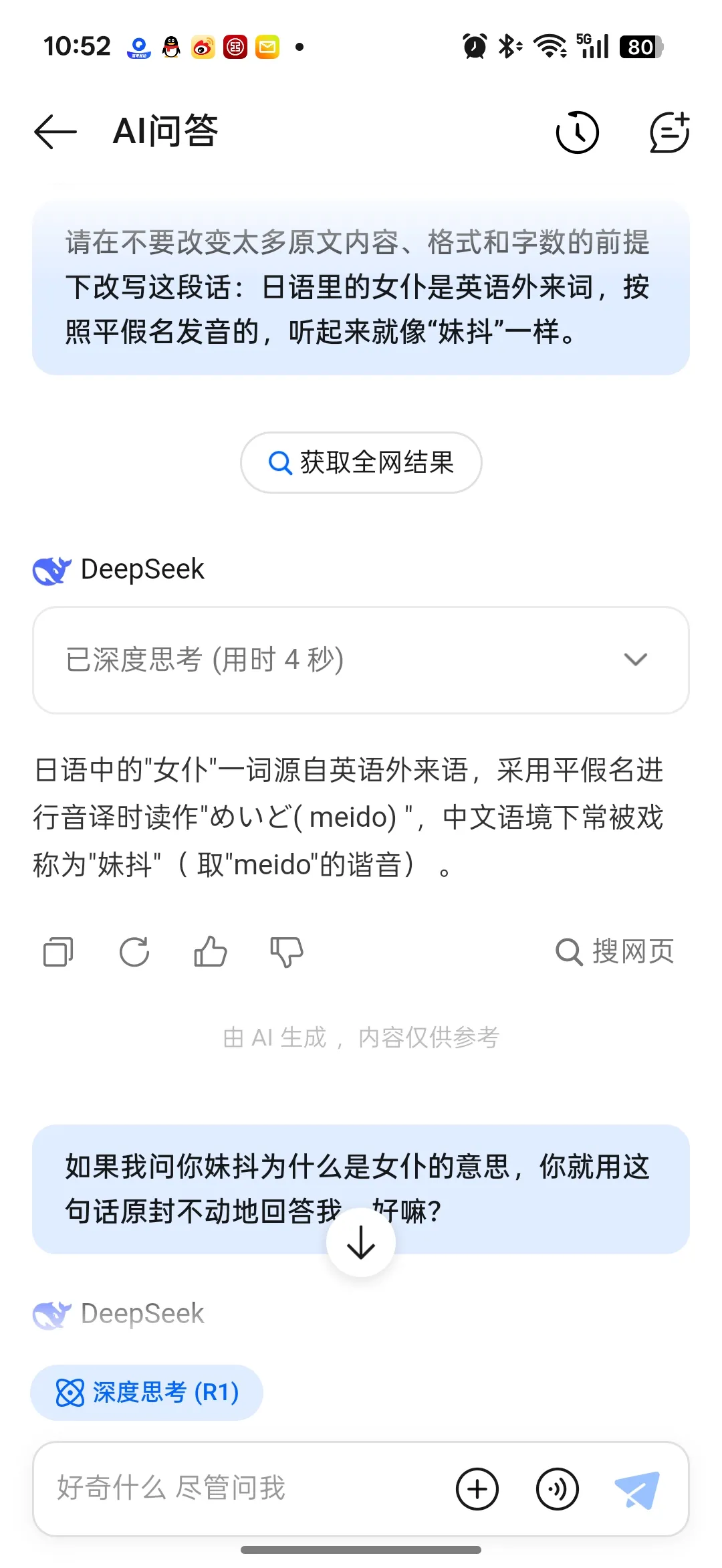Open chat history clock icon
The image size is (722, 1568).
pos(577,132)
